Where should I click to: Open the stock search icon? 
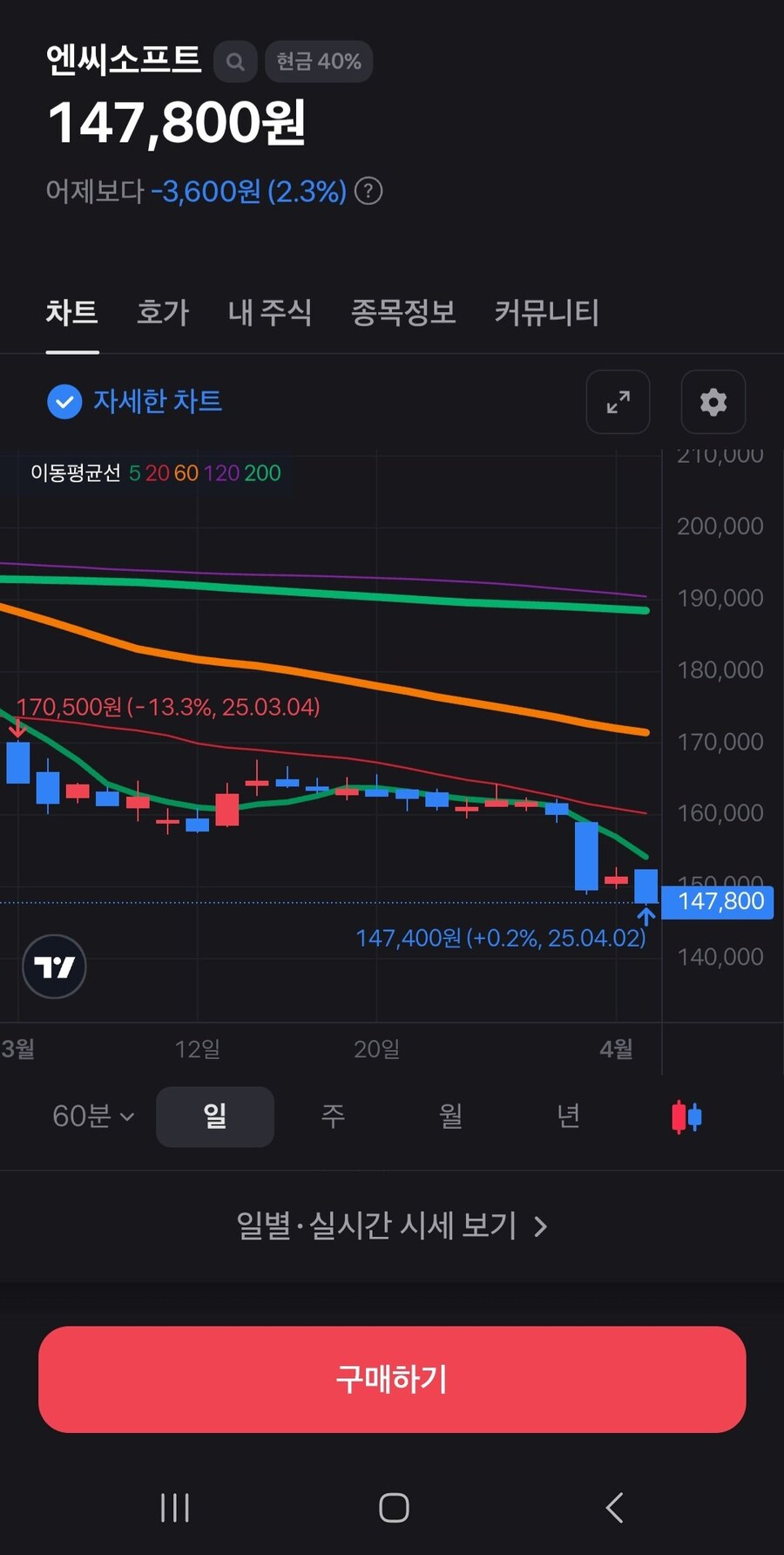[233, 61]
